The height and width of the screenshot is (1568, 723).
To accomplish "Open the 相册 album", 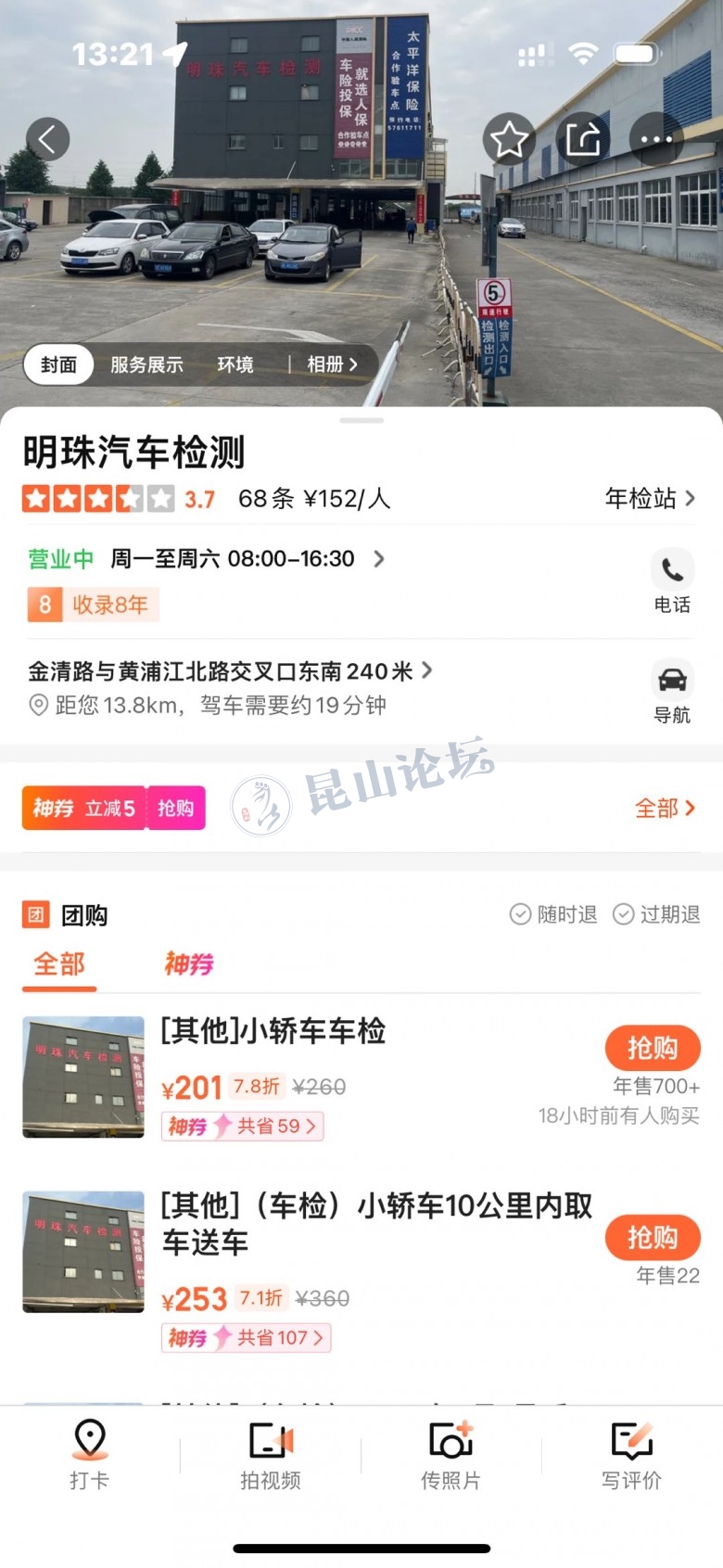I will coord(332,364).
